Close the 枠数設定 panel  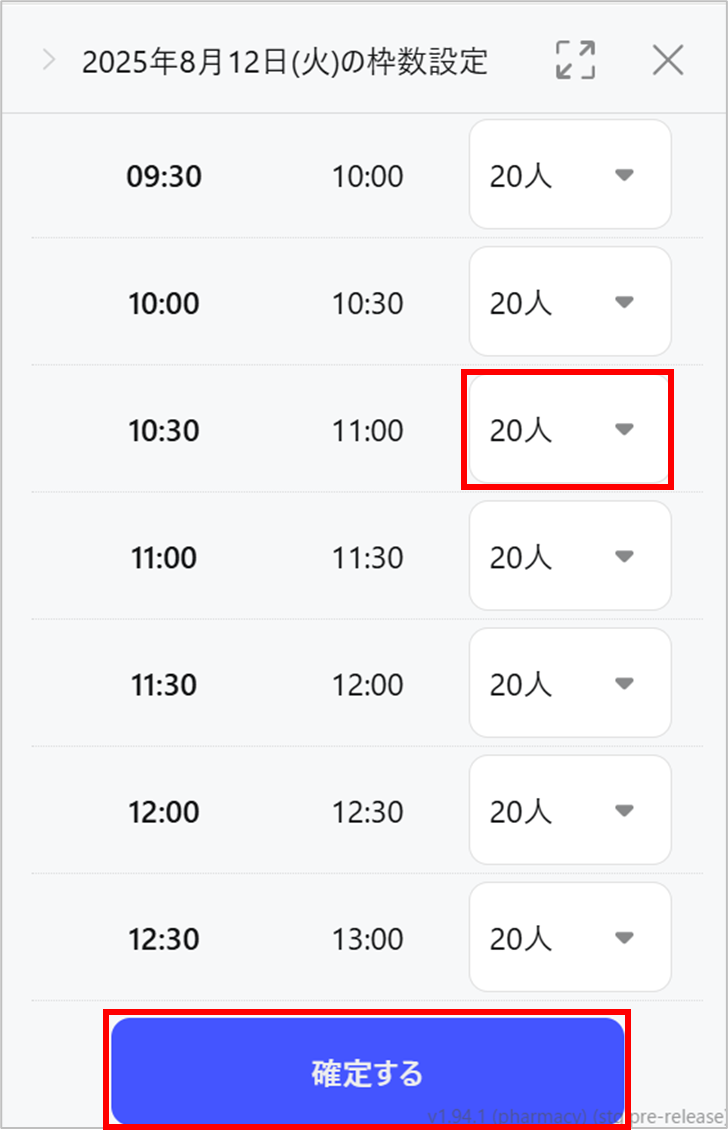point(667,61)
